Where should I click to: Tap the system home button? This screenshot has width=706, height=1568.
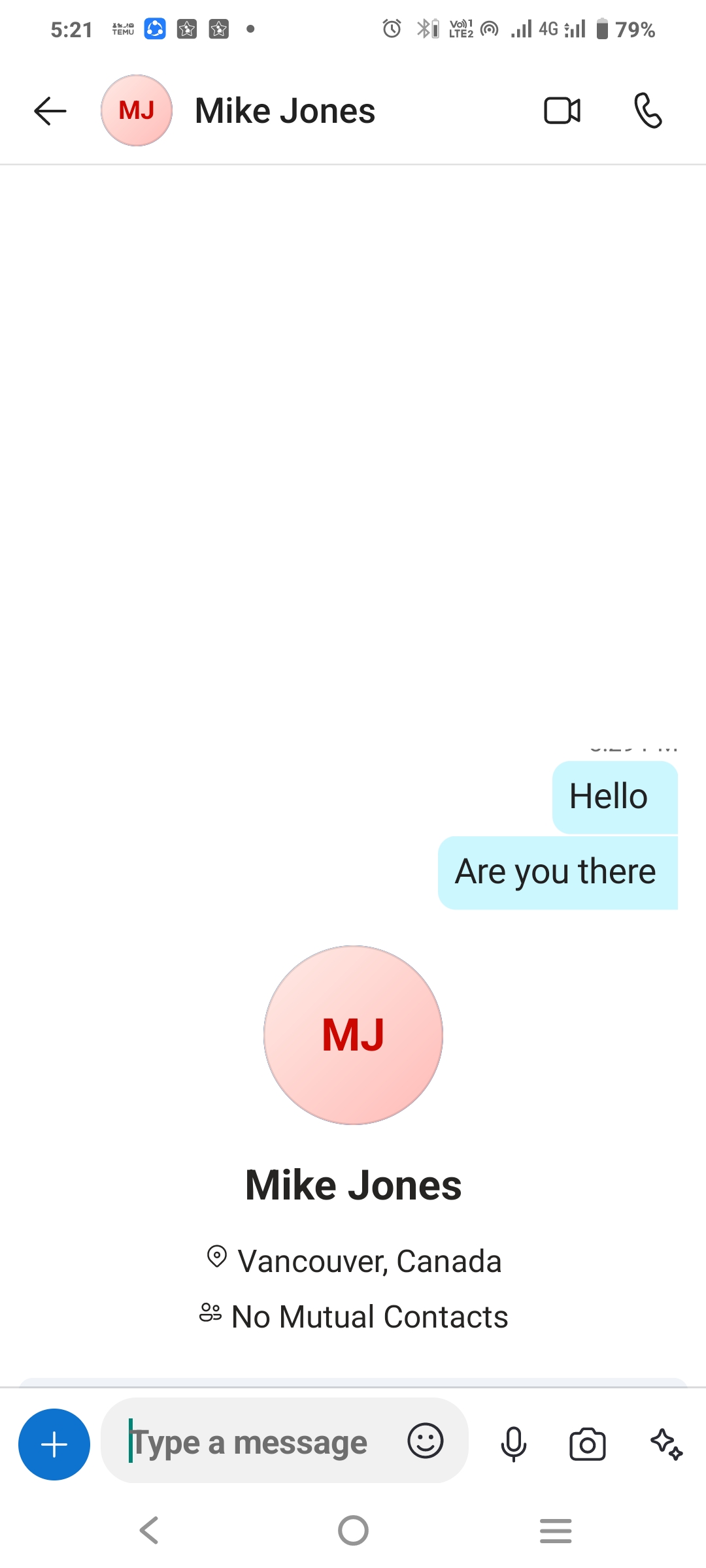pyautogui.click(x=353, y=1530)
